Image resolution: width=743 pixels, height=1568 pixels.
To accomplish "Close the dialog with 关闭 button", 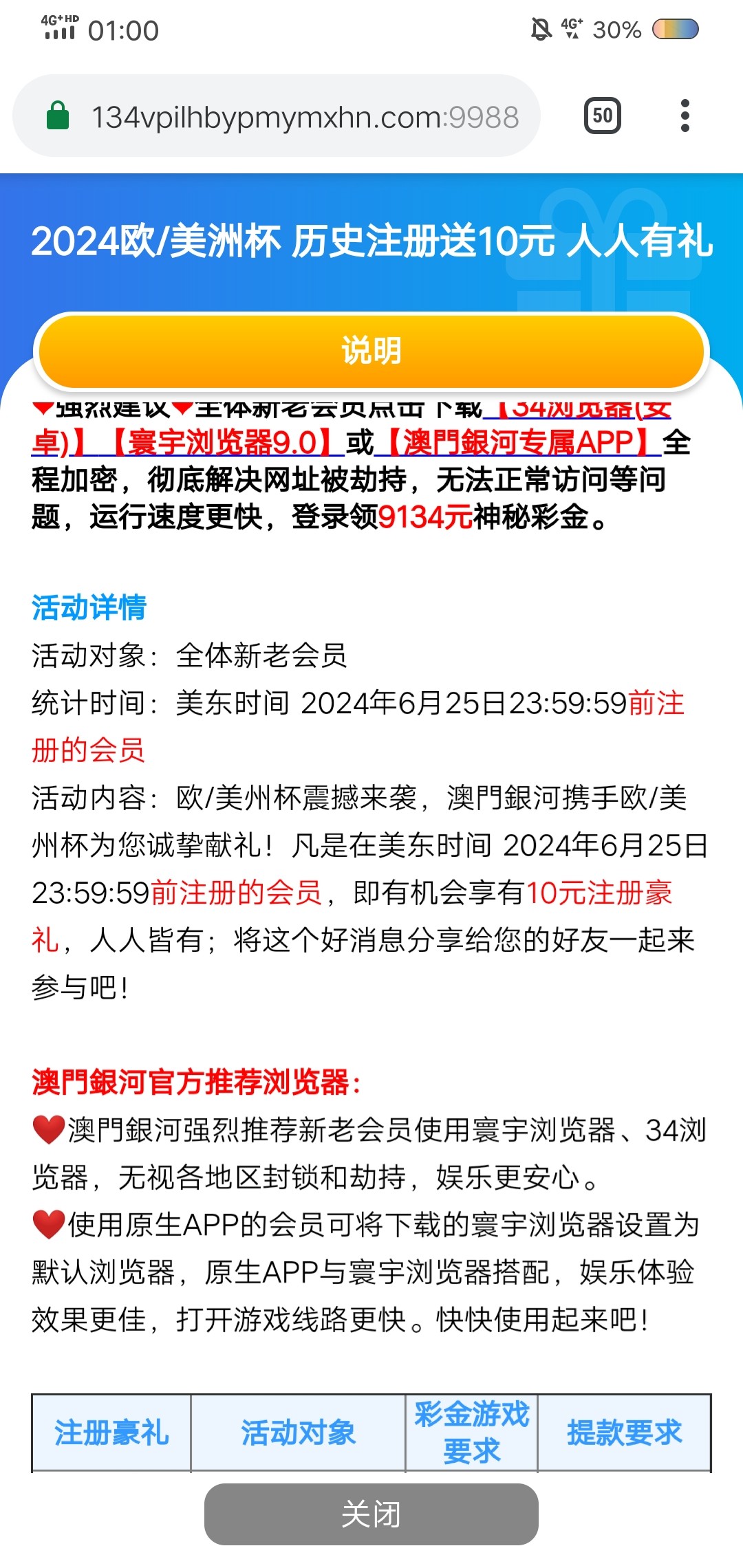I will tap(371, 1514).
